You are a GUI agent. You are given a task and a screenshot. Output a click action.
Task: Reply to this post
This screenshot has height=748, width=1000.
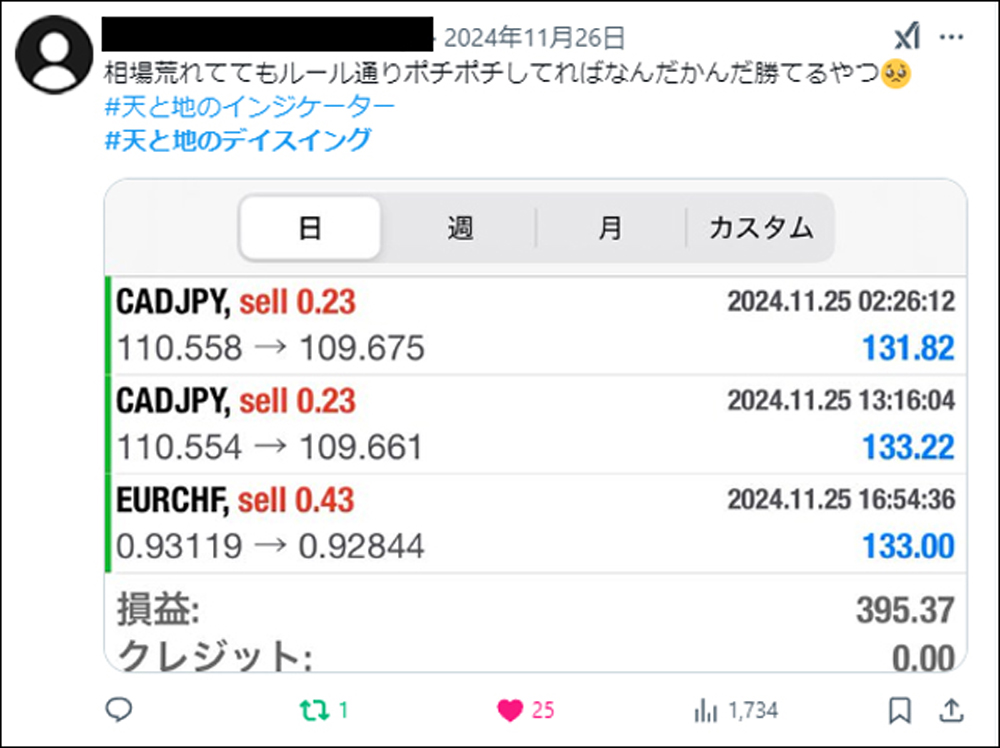[119, 710]
